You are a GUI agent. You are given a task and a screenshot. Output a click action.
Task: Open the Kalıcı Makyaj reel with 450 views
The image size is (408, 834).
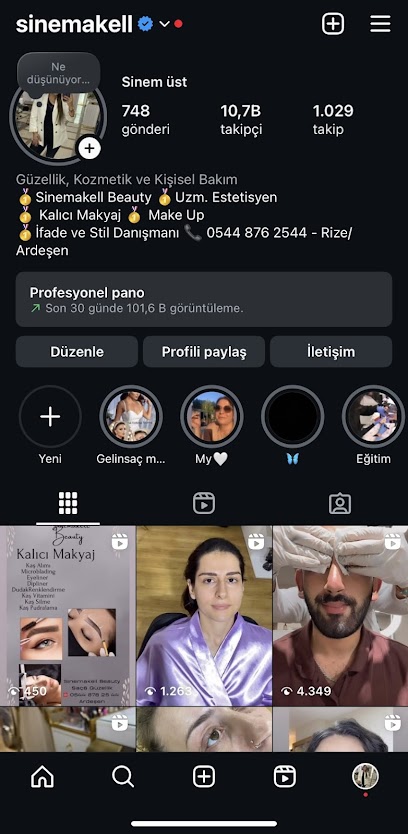pos(68,616)
